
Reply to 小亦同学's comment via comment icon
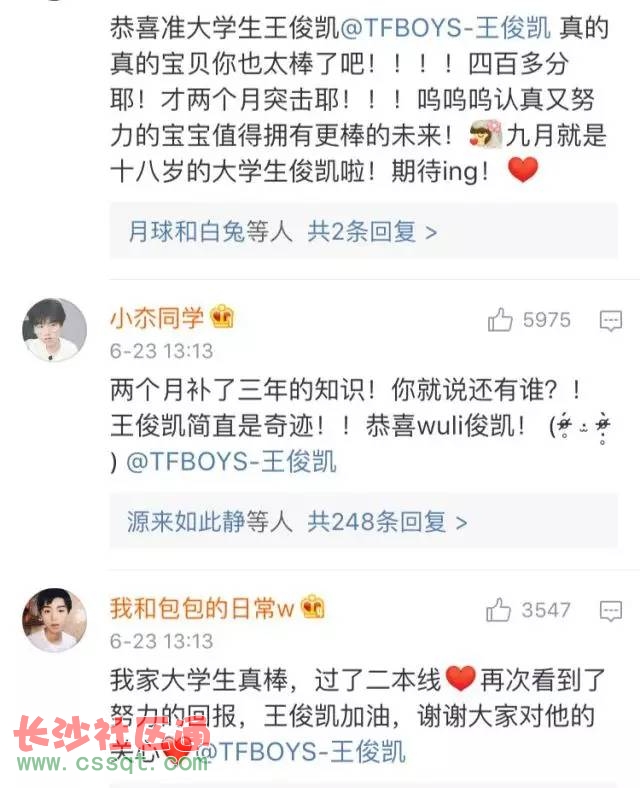pos(610,320)
